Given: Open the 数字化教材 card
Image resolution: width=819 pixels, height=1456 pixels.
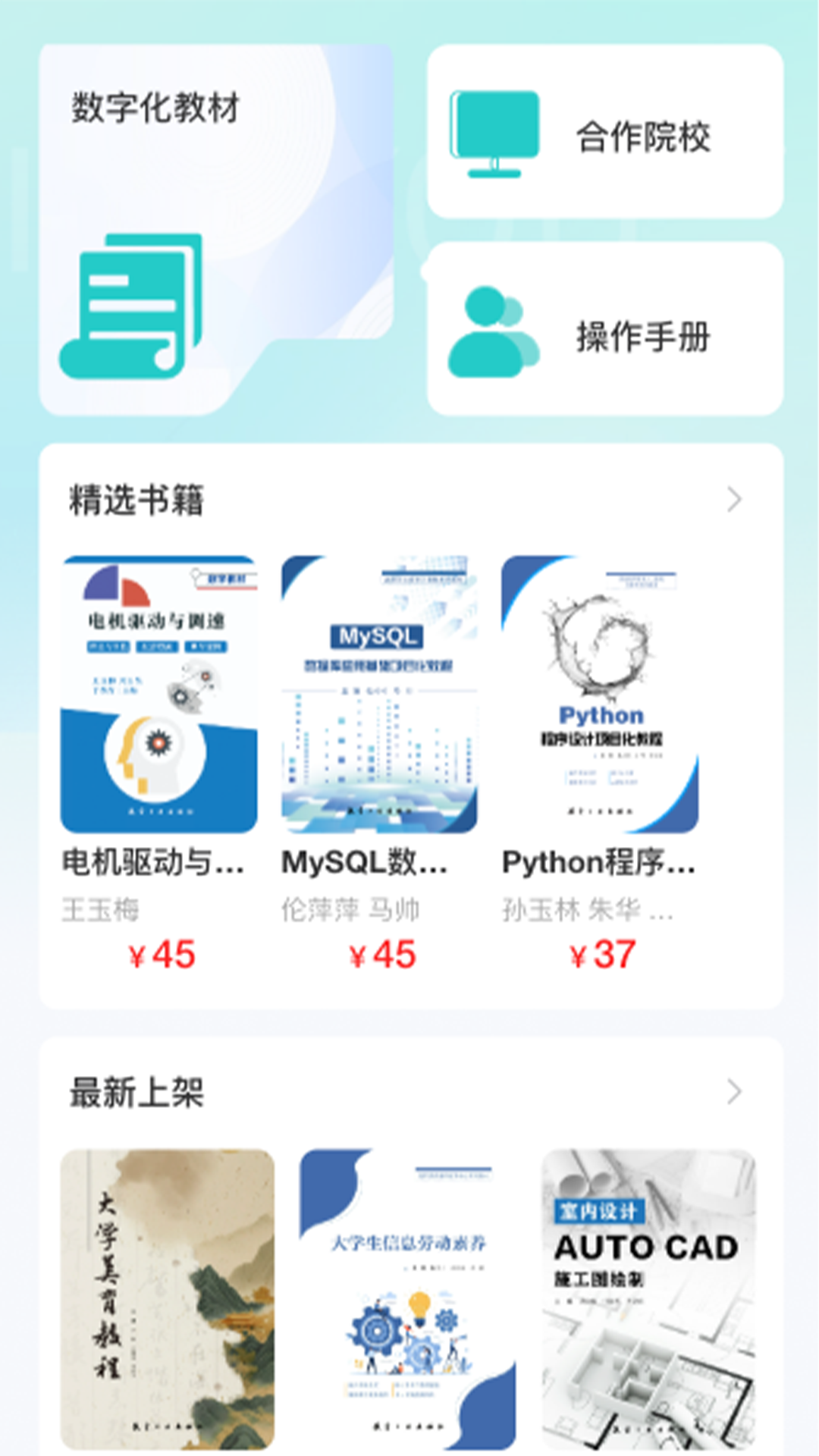Looking at the screenshot, I should (x=216, y=227).
